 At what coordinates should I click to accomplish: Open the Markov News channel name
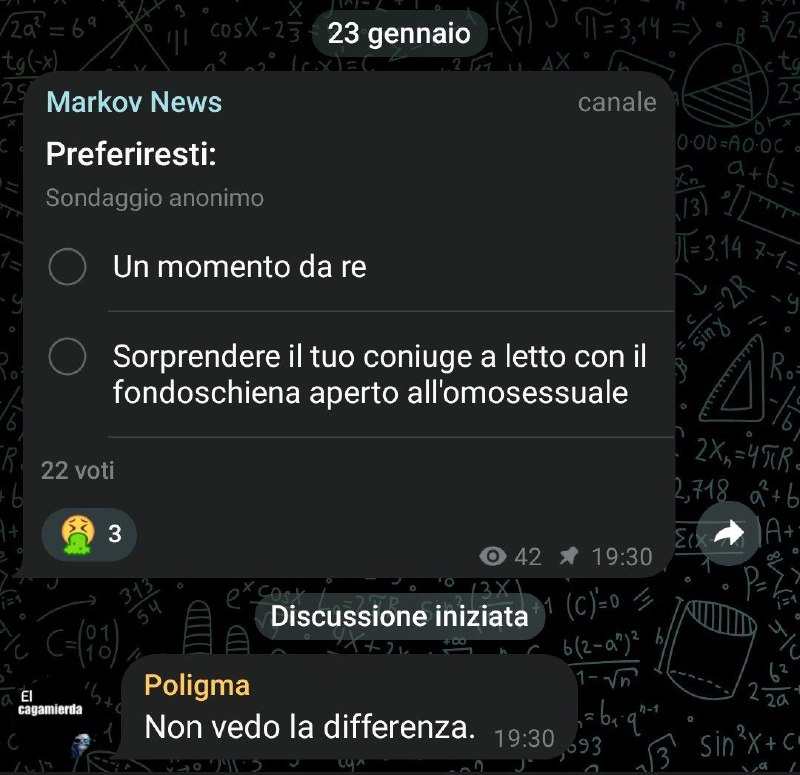coord(134,102)
